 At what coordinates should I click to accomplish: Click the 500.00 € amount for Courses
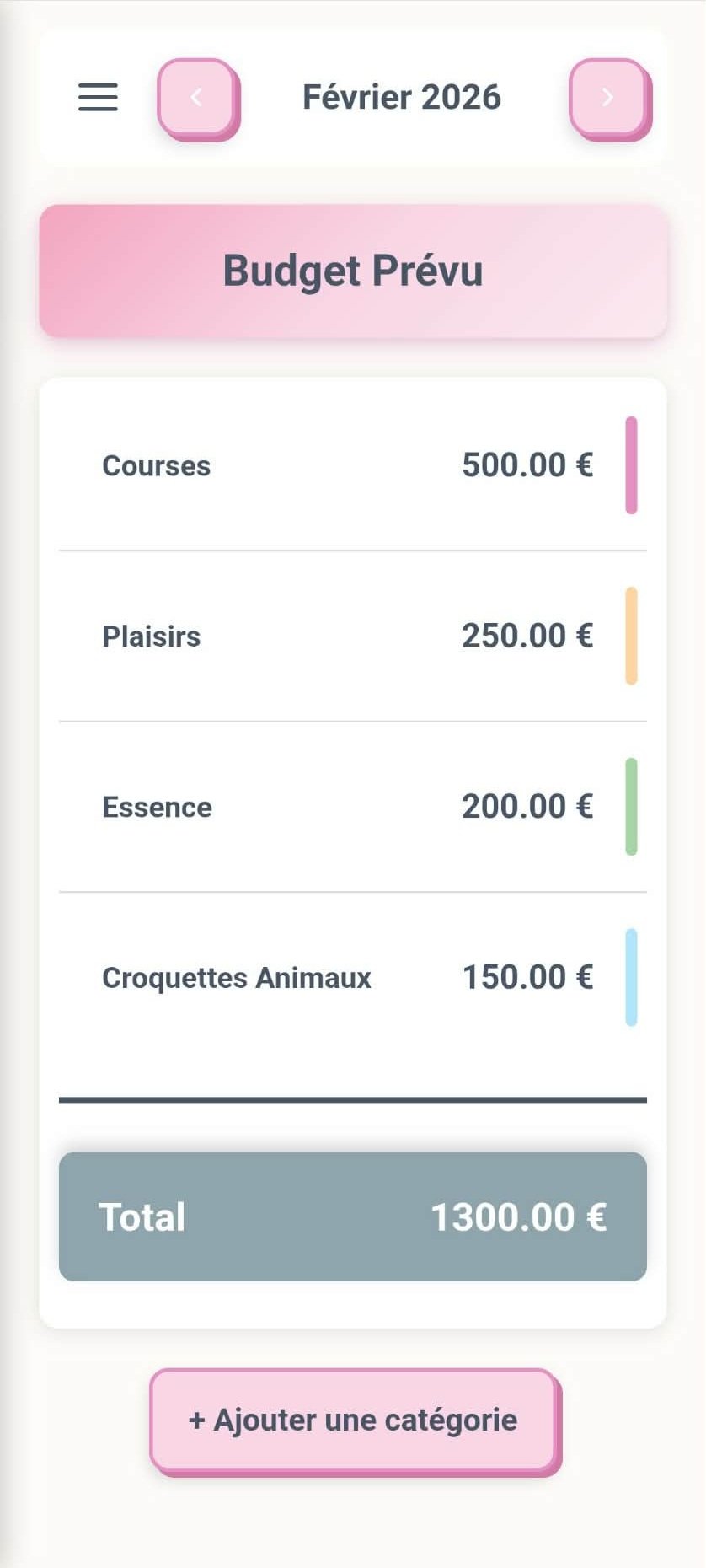[528, 464]
